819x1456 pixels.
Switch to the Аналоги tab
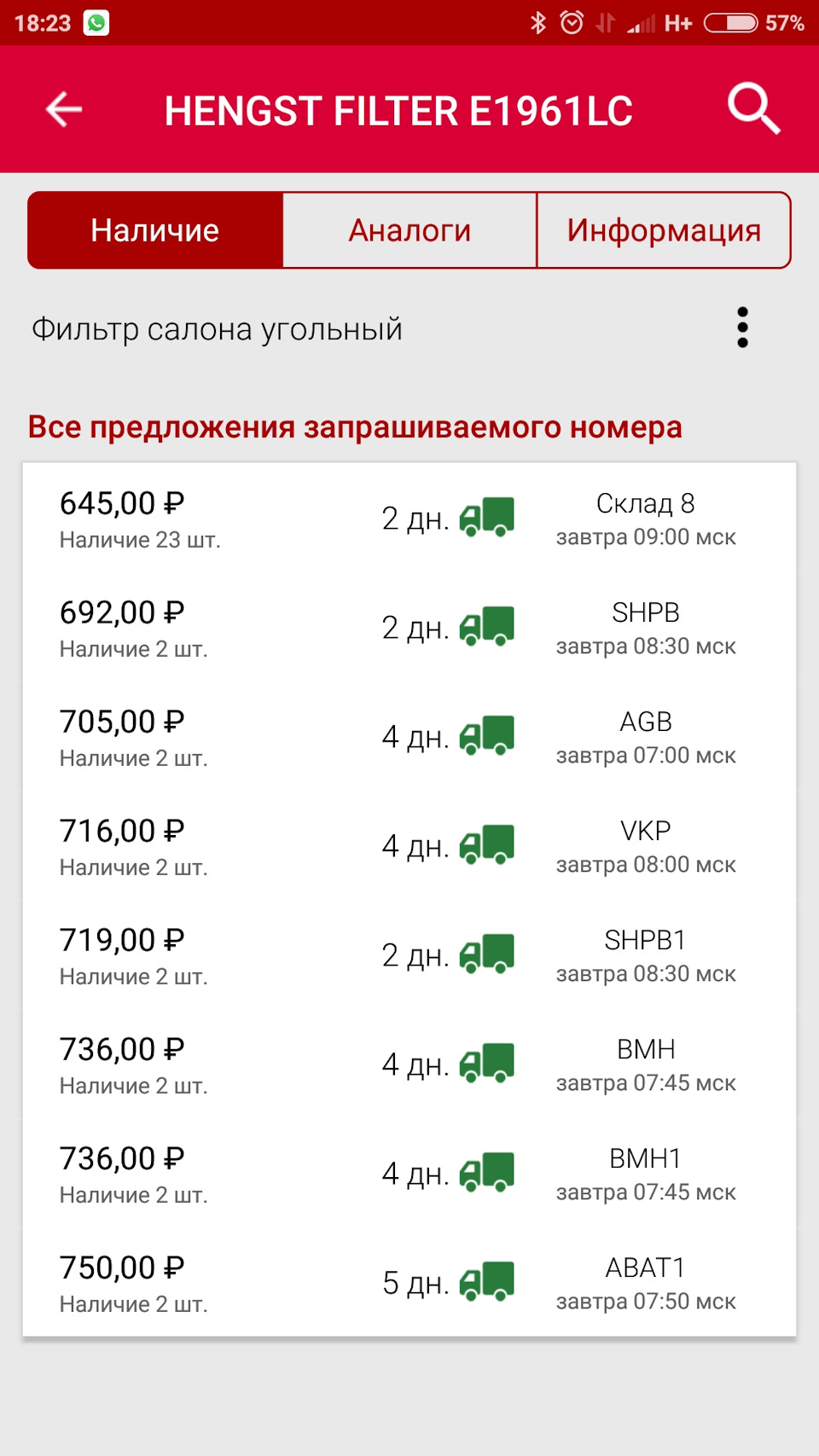click(x=409, y=229)
